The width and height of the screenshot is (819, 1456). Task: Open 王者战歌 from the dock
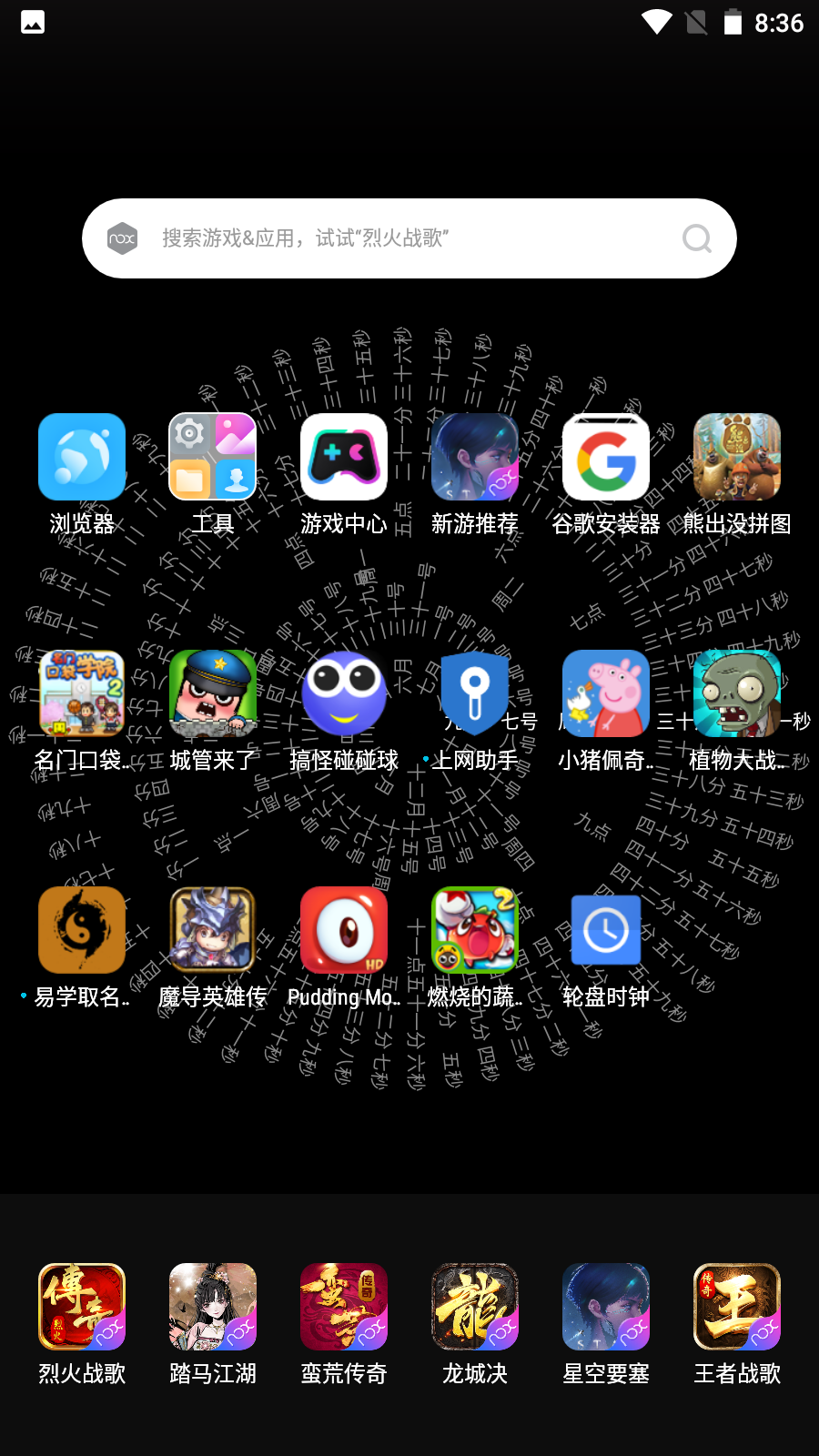(x=737, y=1308)
